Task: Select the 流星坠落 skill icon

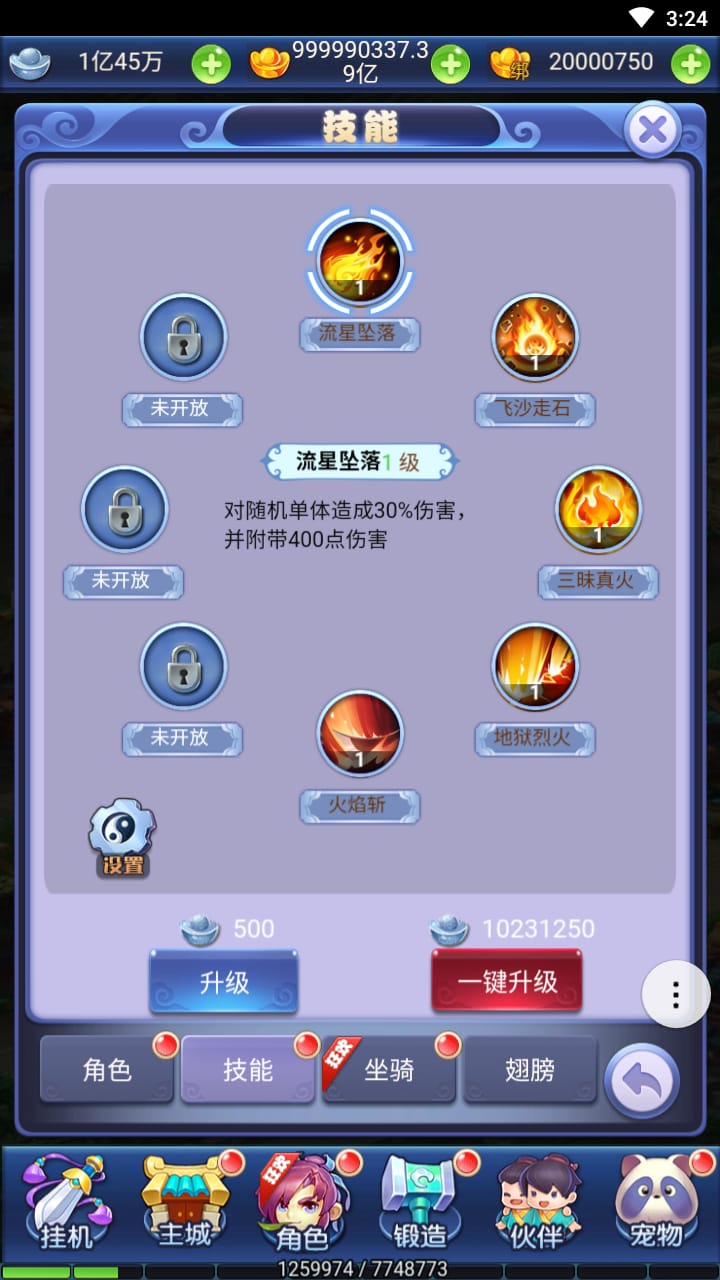Action: coord(359,261)
